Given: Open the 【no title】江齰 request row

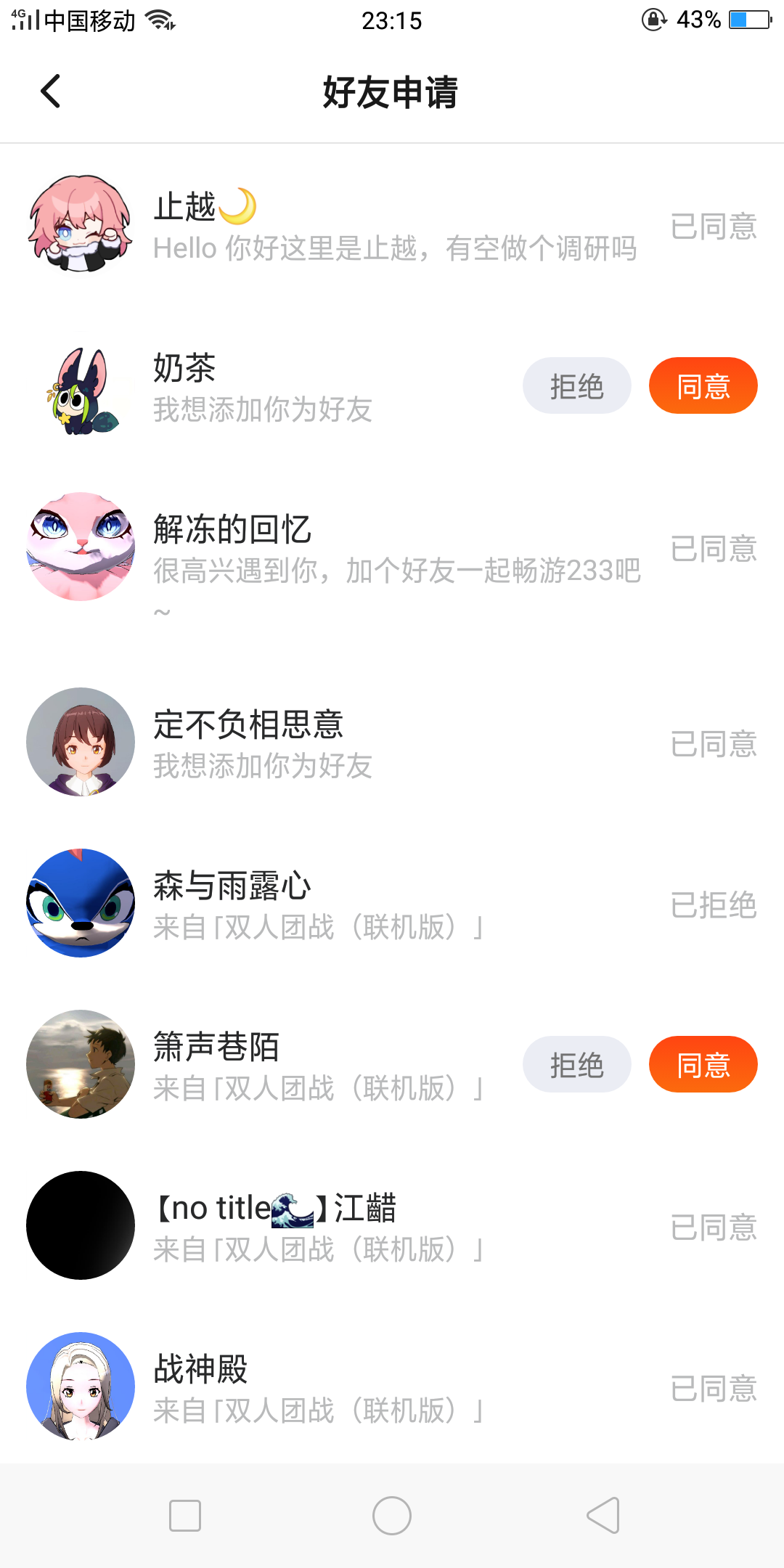Looking at the screenshot, I should coord(392,1227).
